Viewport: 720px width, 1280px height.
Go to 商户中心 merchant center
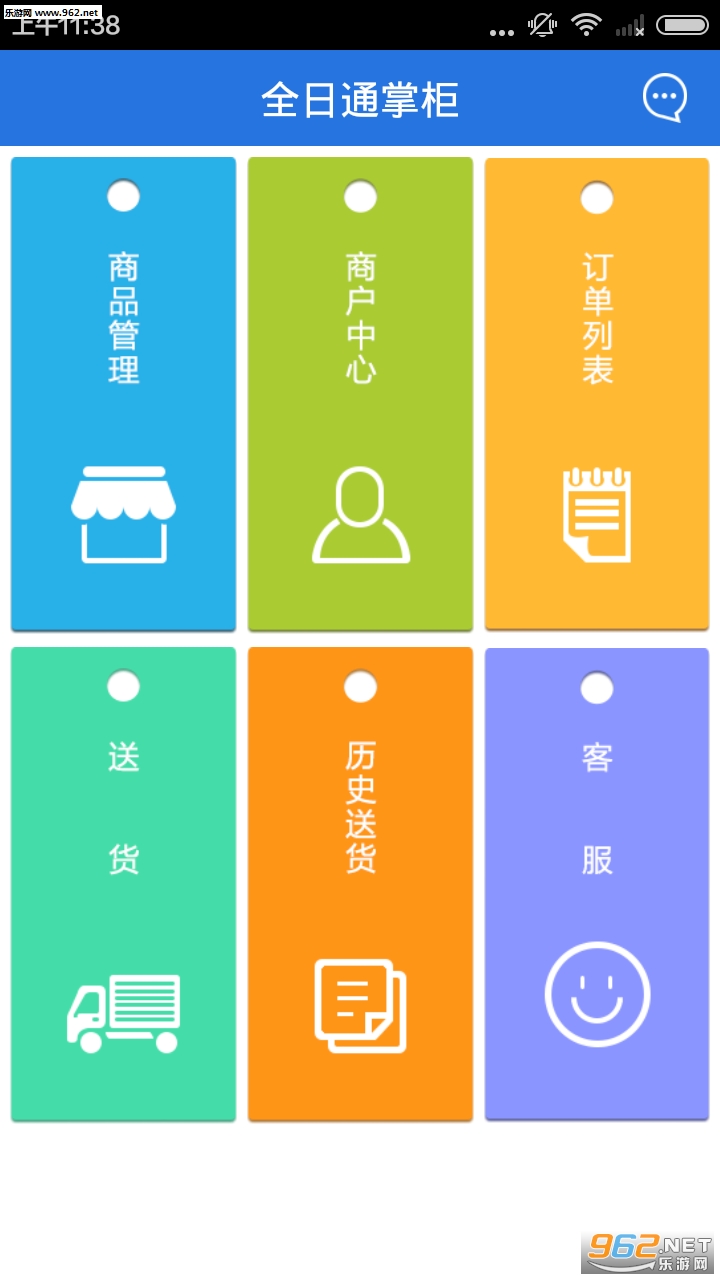coord(360,394)
